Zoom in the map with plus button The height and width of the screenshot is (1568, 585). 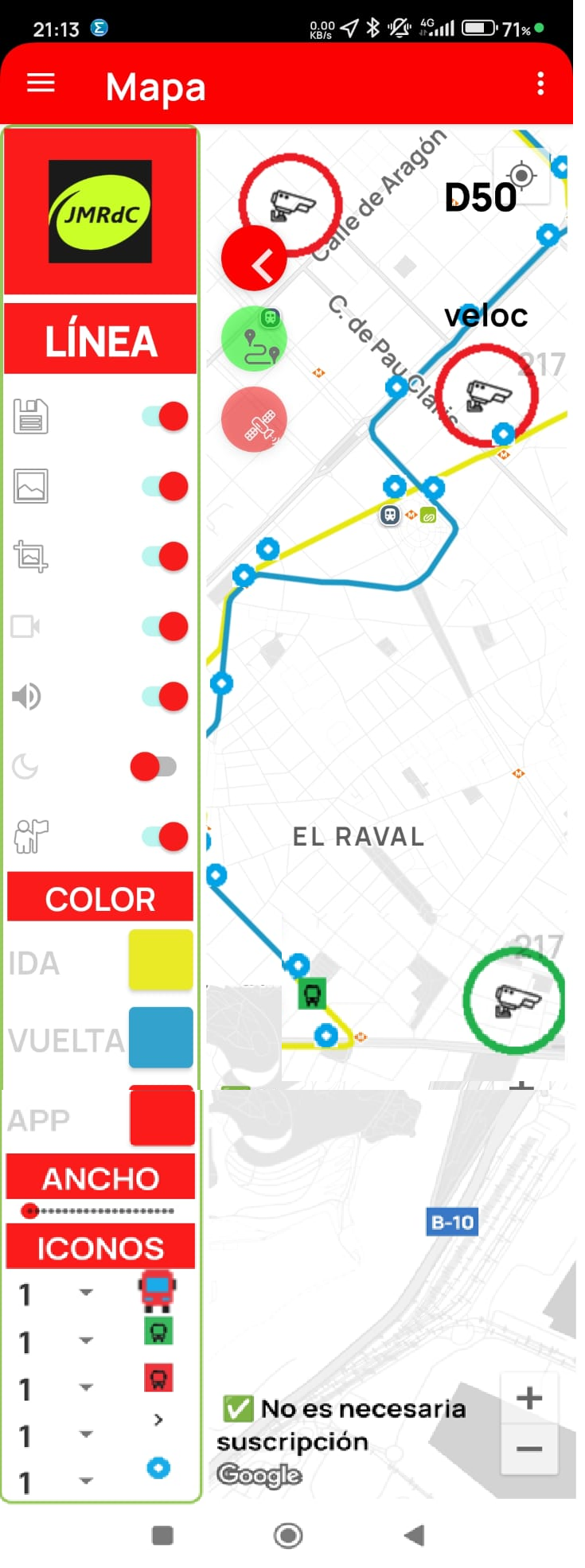pyautogui.click(x=529, y=1398)
